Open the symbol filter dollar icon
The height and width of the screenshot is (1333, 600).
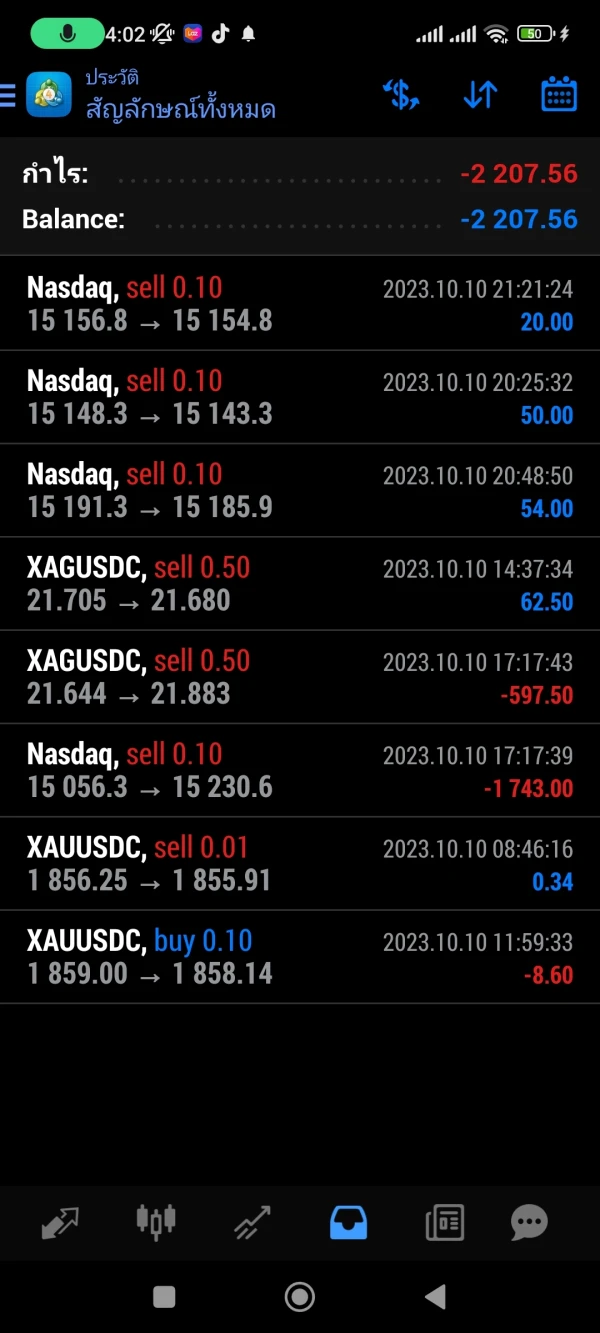[401, 95]
